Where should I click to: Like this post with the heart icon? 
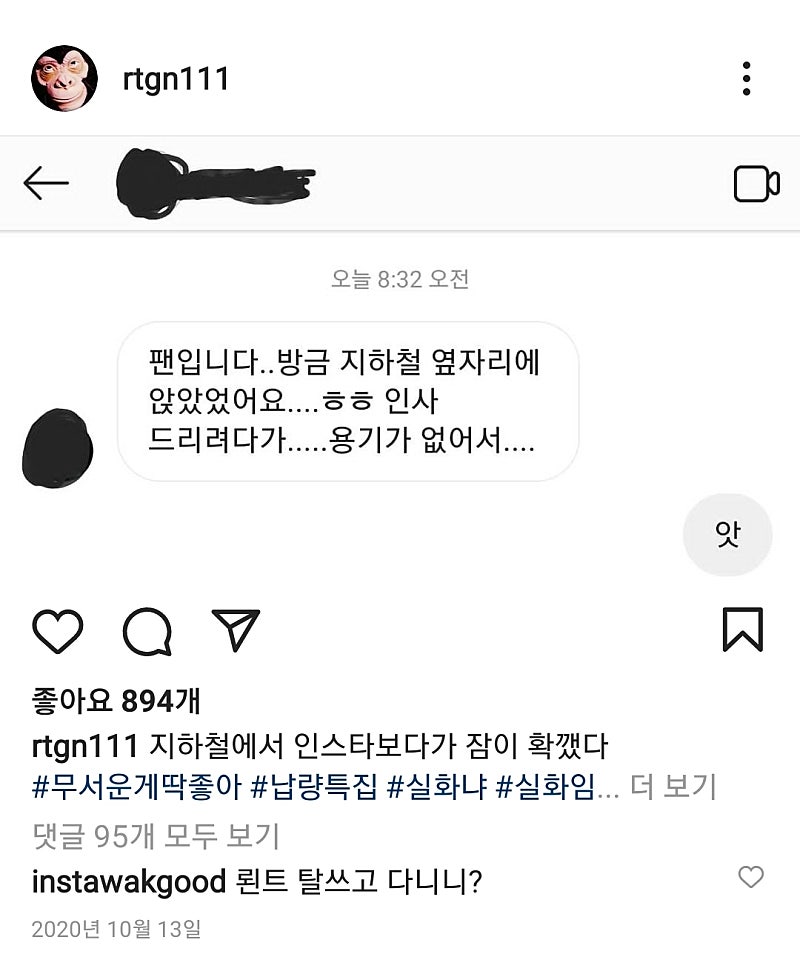click(x=57, y=631)
